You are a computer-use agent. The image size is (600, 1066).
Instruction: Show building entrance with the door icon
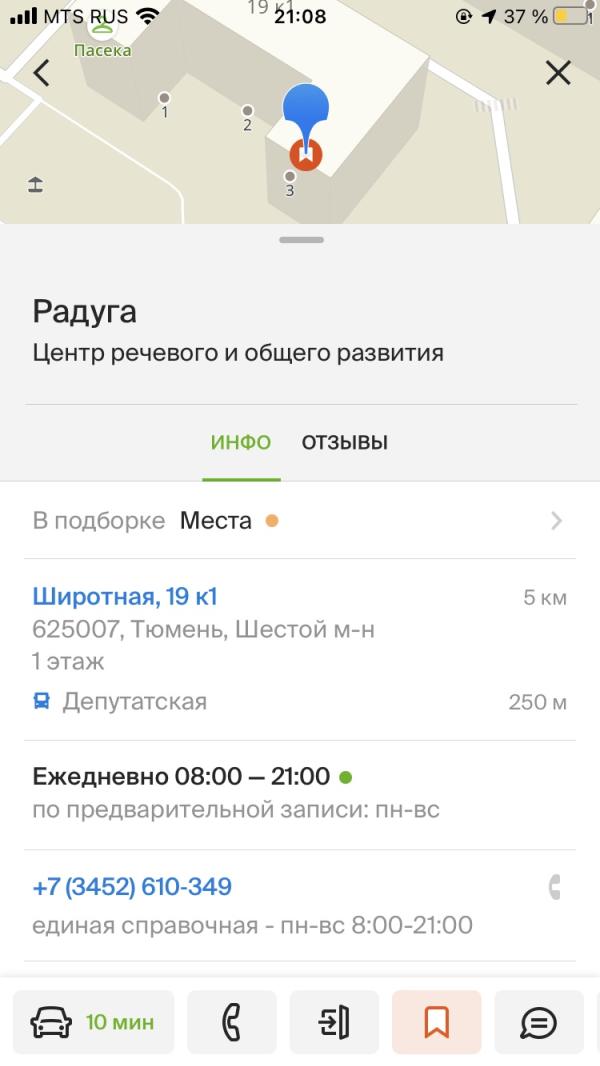click(334, 1022)
